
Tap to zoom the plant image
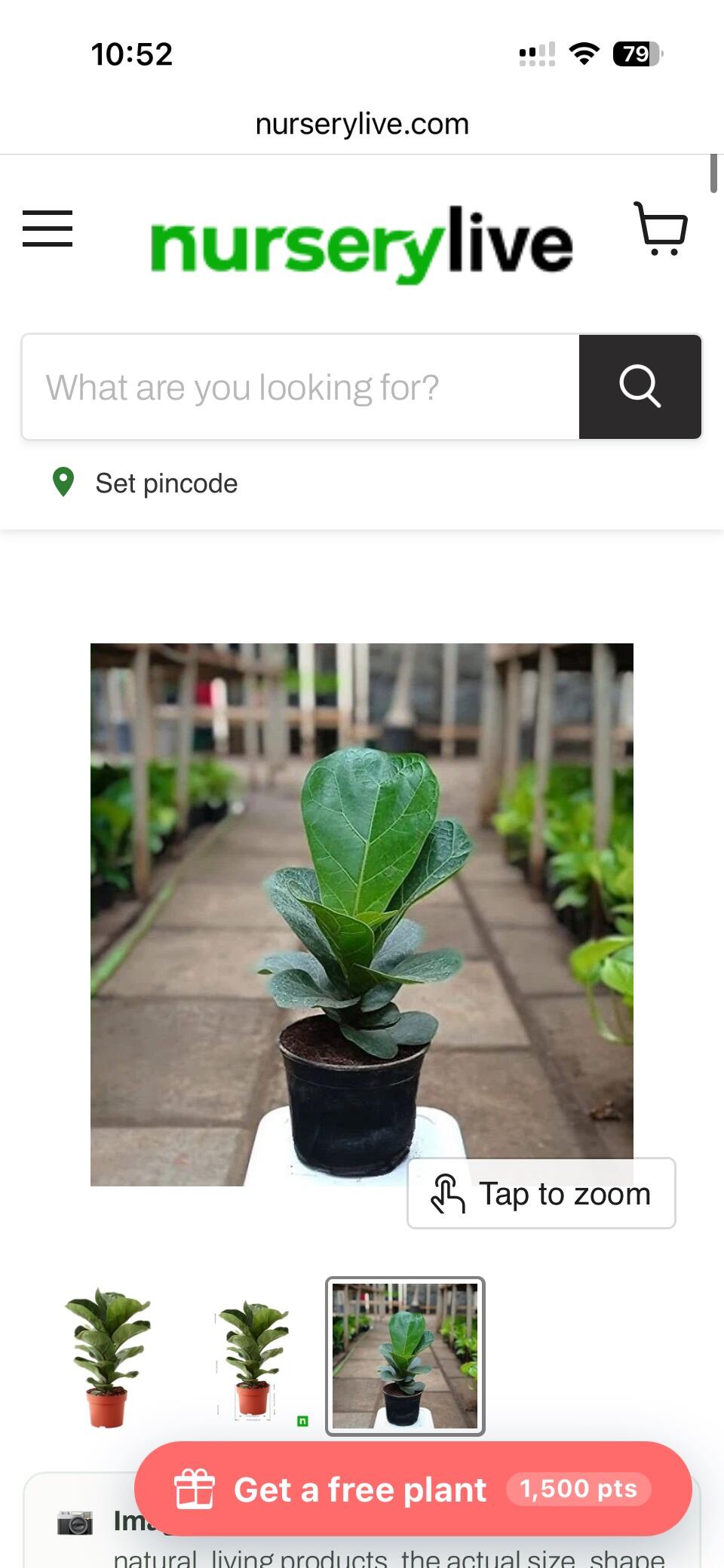tap(541, 1193)
